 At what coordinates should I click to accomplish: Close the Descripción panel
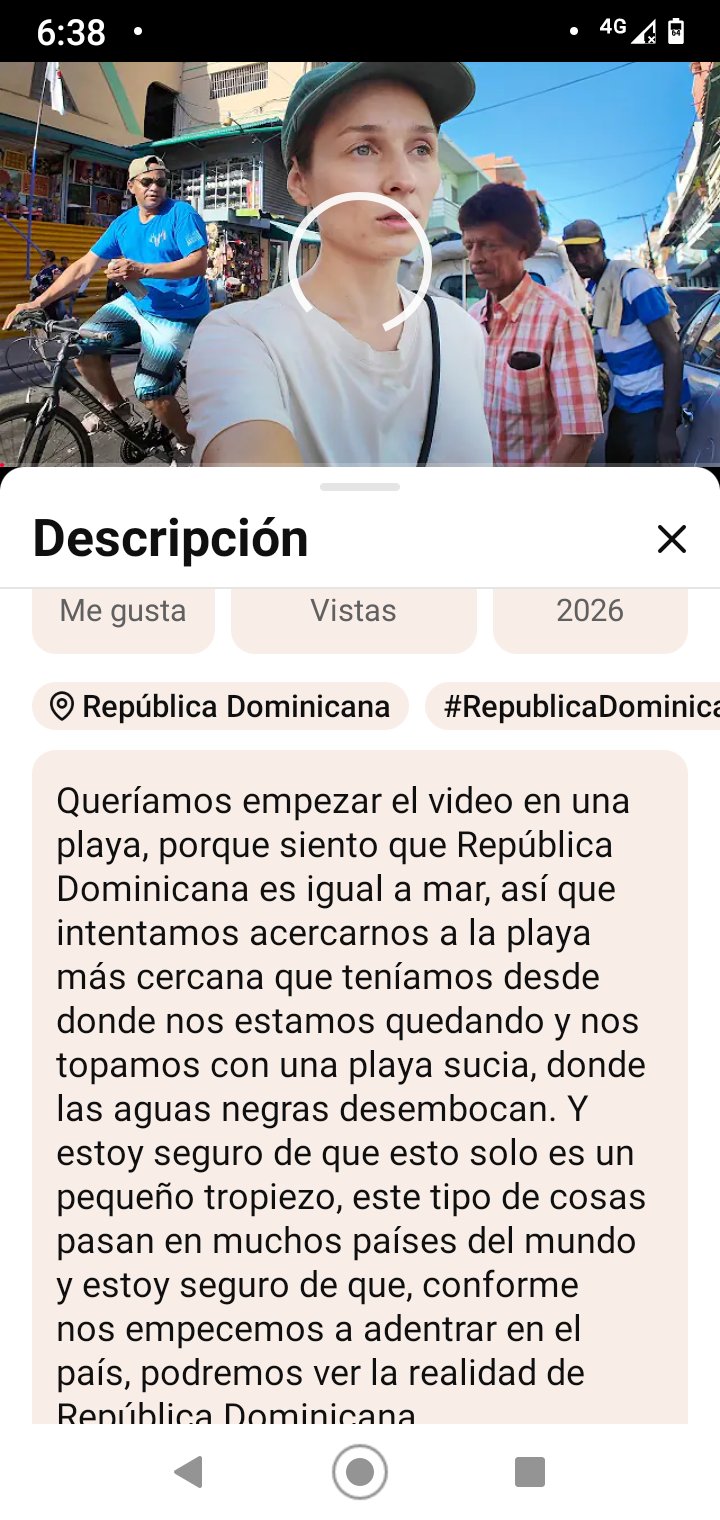coord(672,539)
